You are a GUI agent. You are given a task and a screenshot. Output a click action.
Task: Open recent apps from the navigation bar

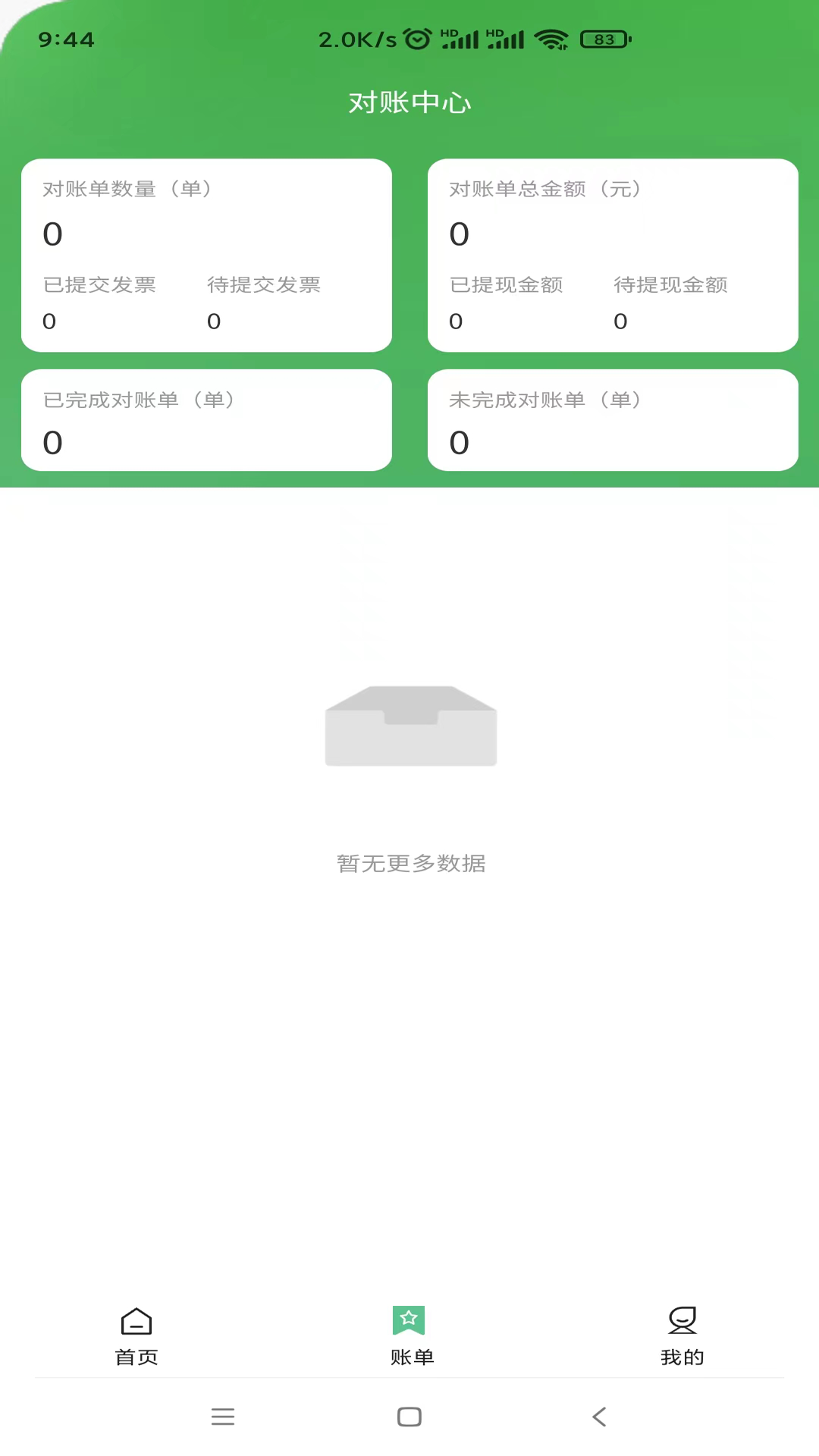223,1417
